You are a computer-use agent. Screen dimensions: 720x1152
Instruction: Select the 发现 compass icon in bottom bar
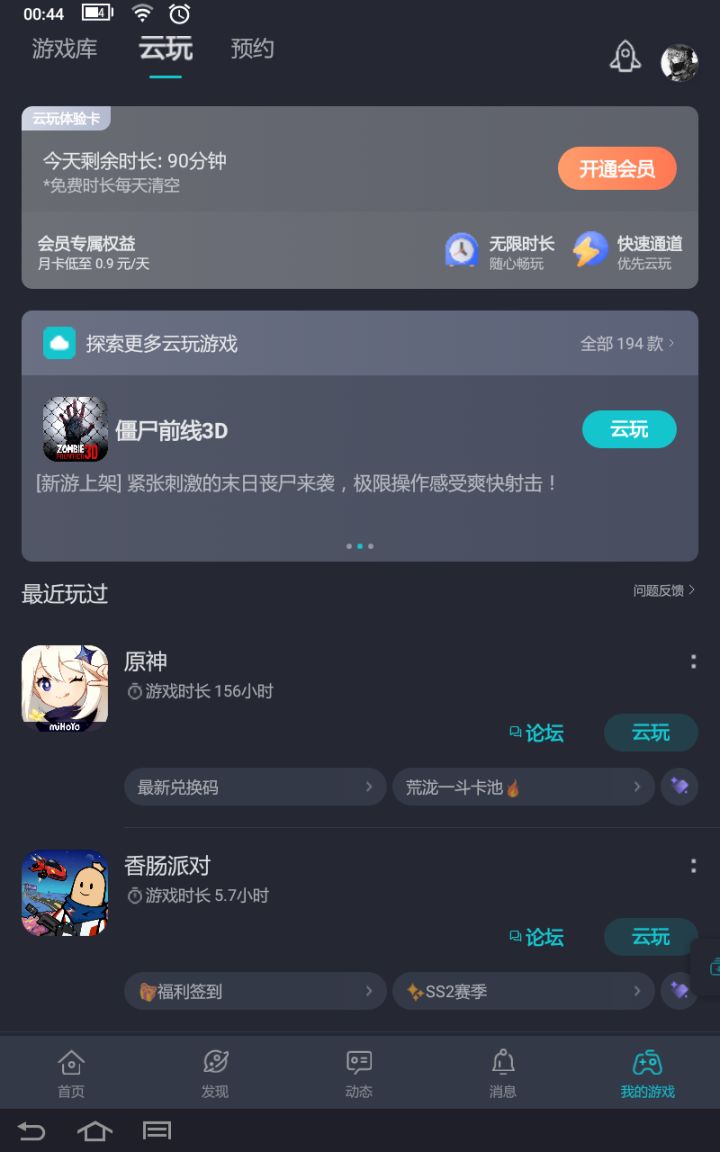point(214,1063)
